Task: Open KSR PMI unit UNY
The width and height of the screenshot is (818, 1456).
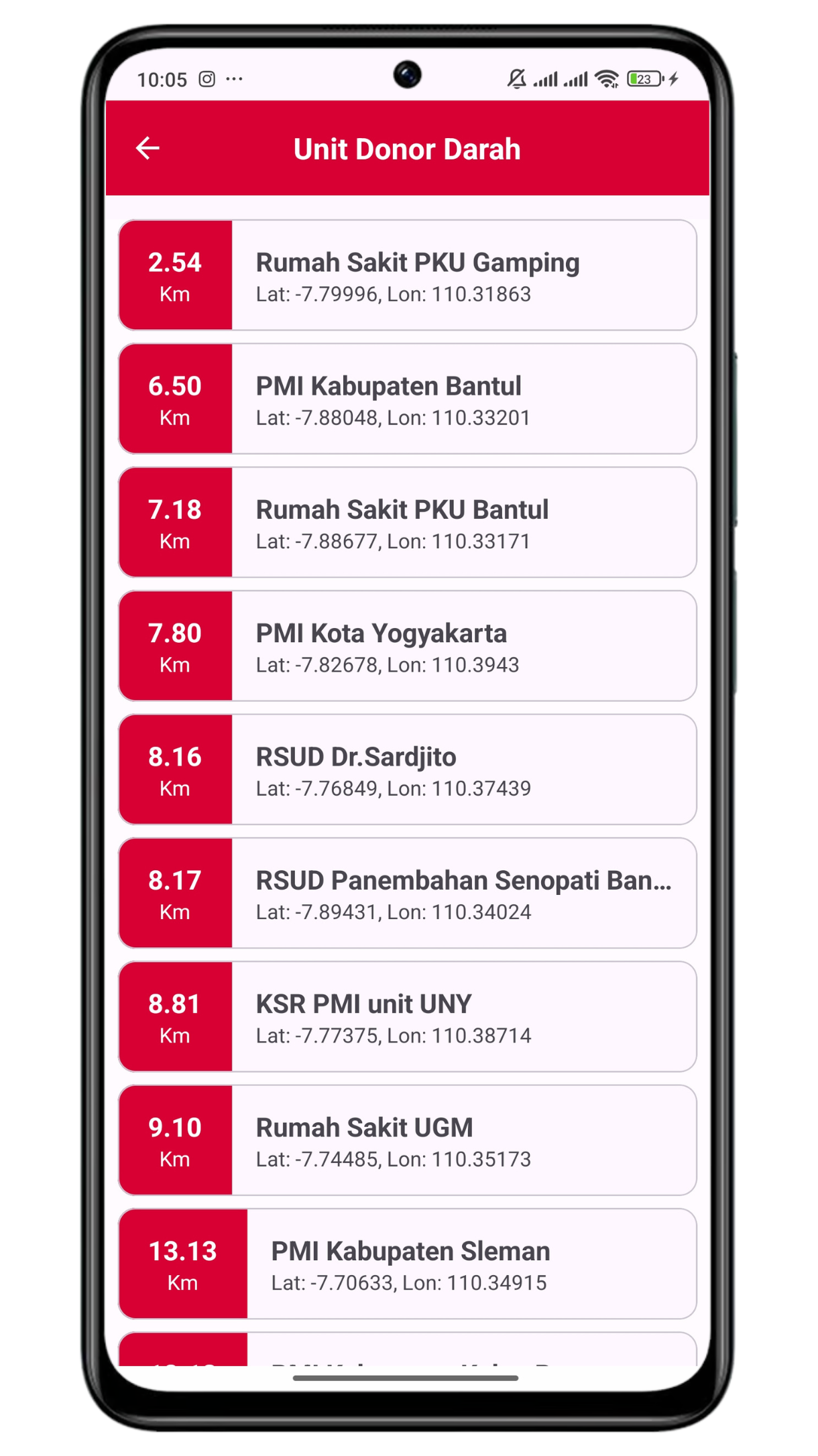Action: tap(407, 1017)
